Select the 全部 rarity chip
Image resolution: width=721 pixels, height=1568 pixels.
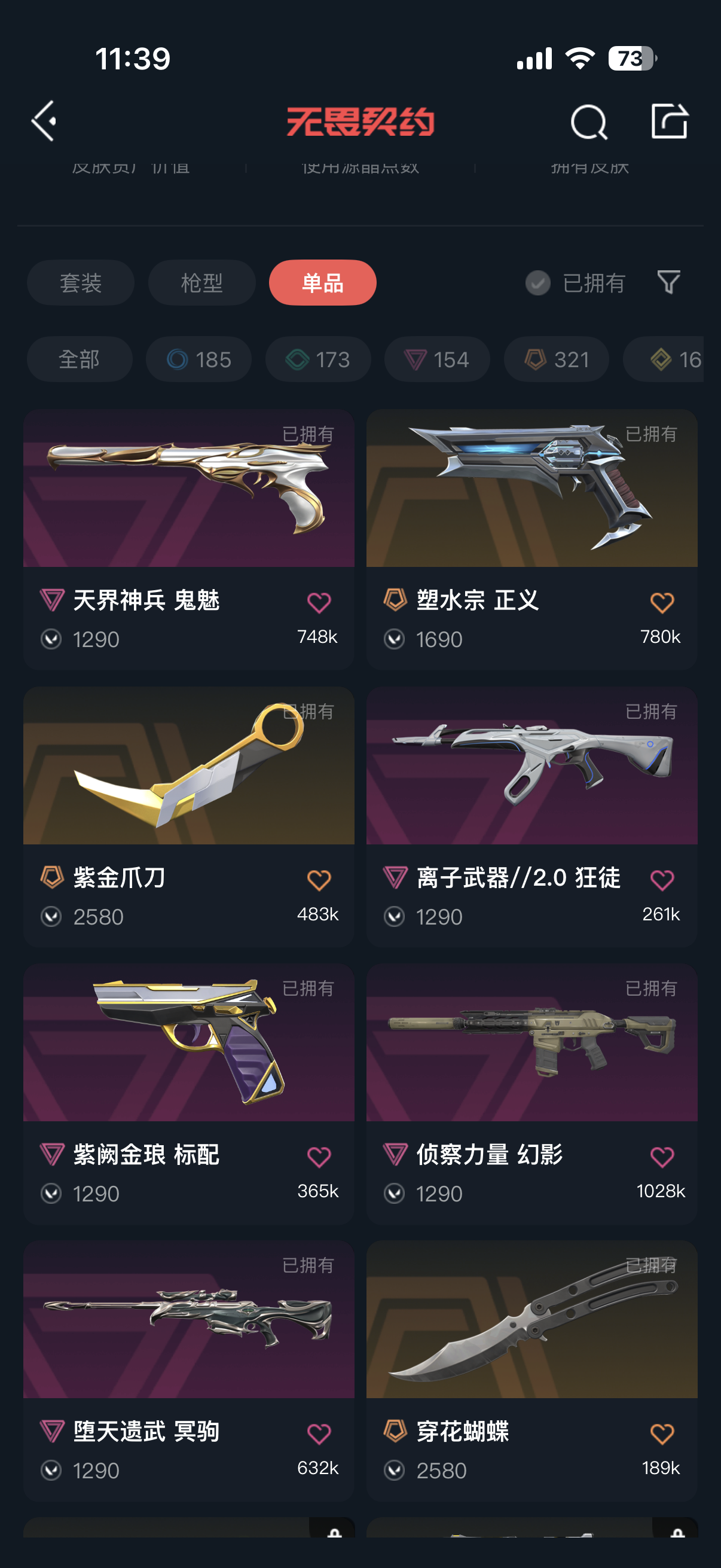(79, 359)
